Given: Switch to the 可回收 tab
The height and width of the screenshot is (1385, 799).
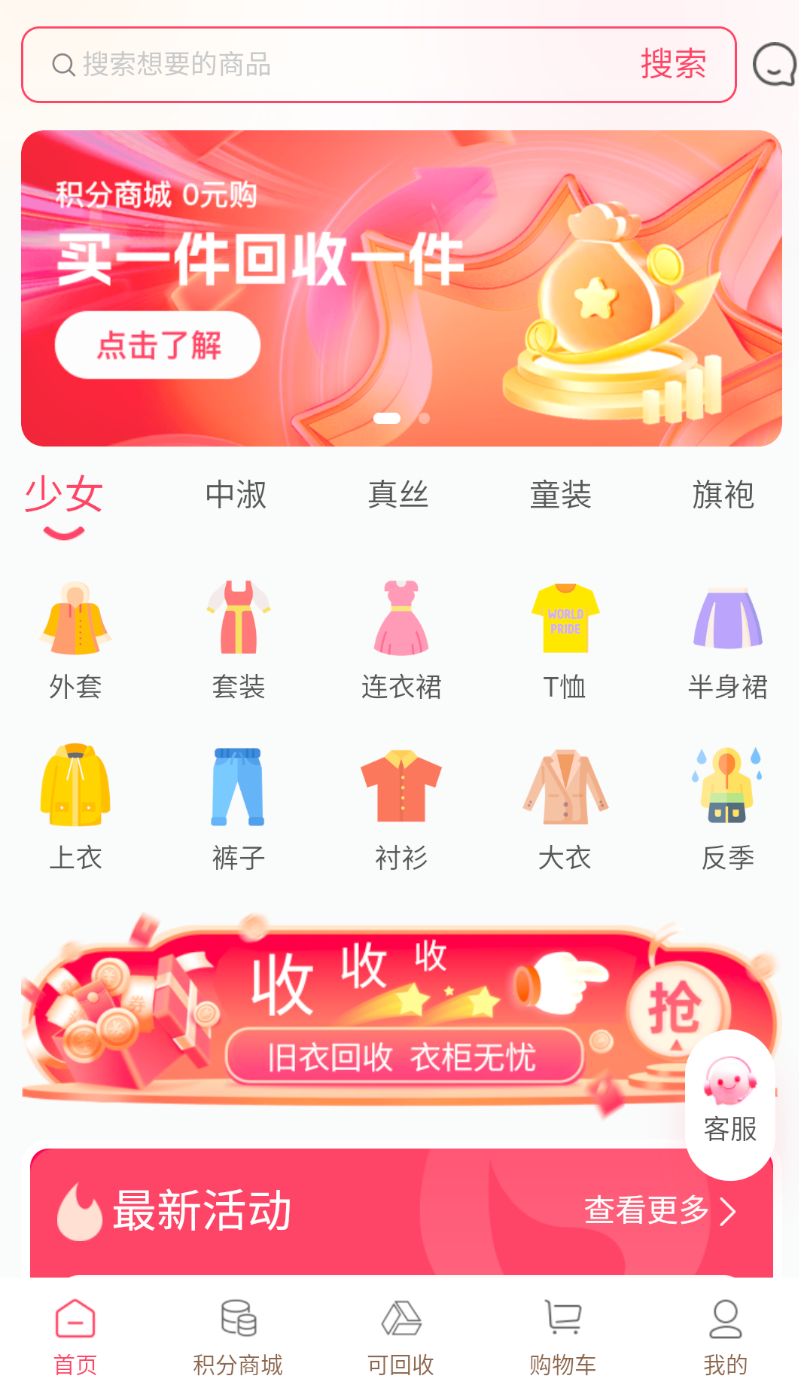Looking at the screenshot, I should [401, 1337].
